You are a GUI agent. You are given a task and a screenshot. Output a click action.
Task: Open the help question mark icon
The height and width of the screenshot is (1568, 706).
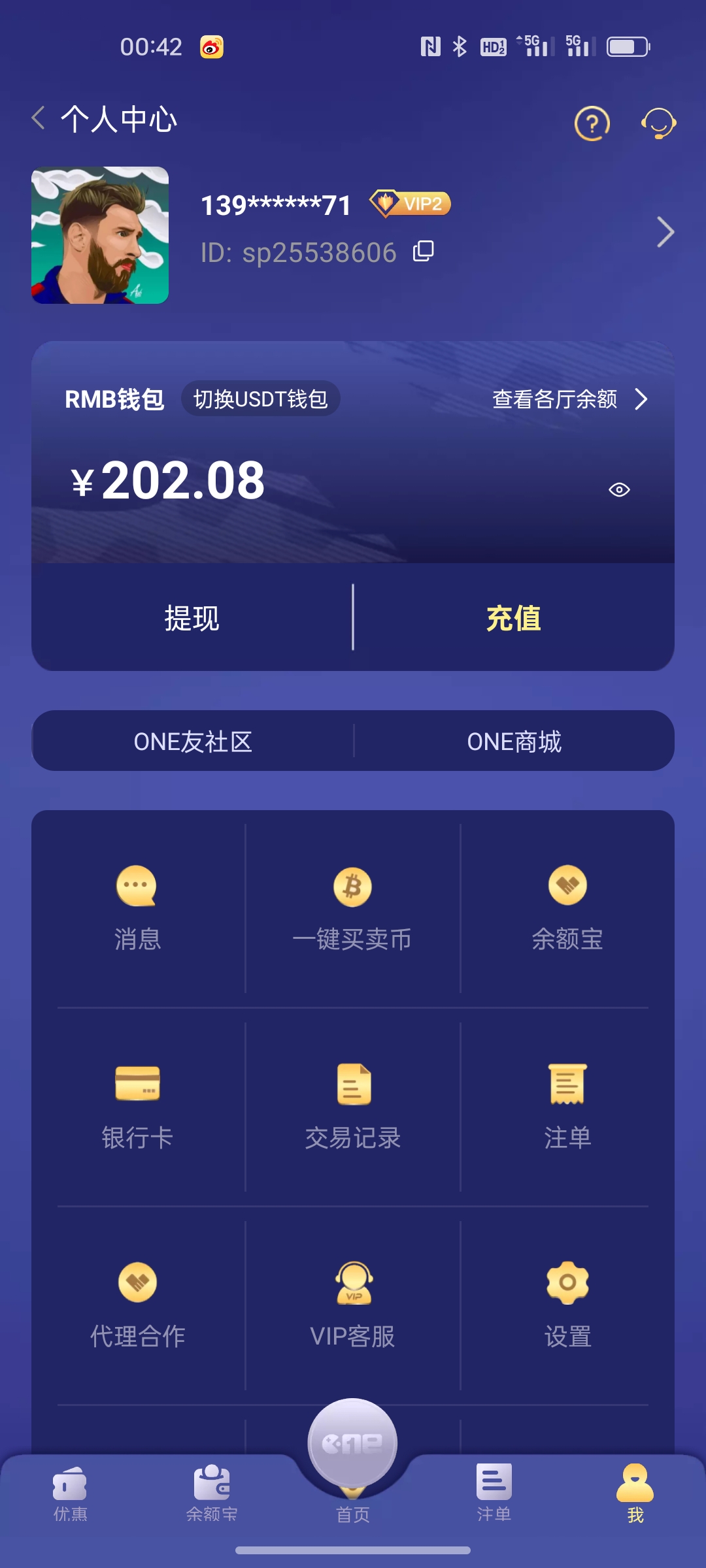pyautogui.click(x=592, y=123)
